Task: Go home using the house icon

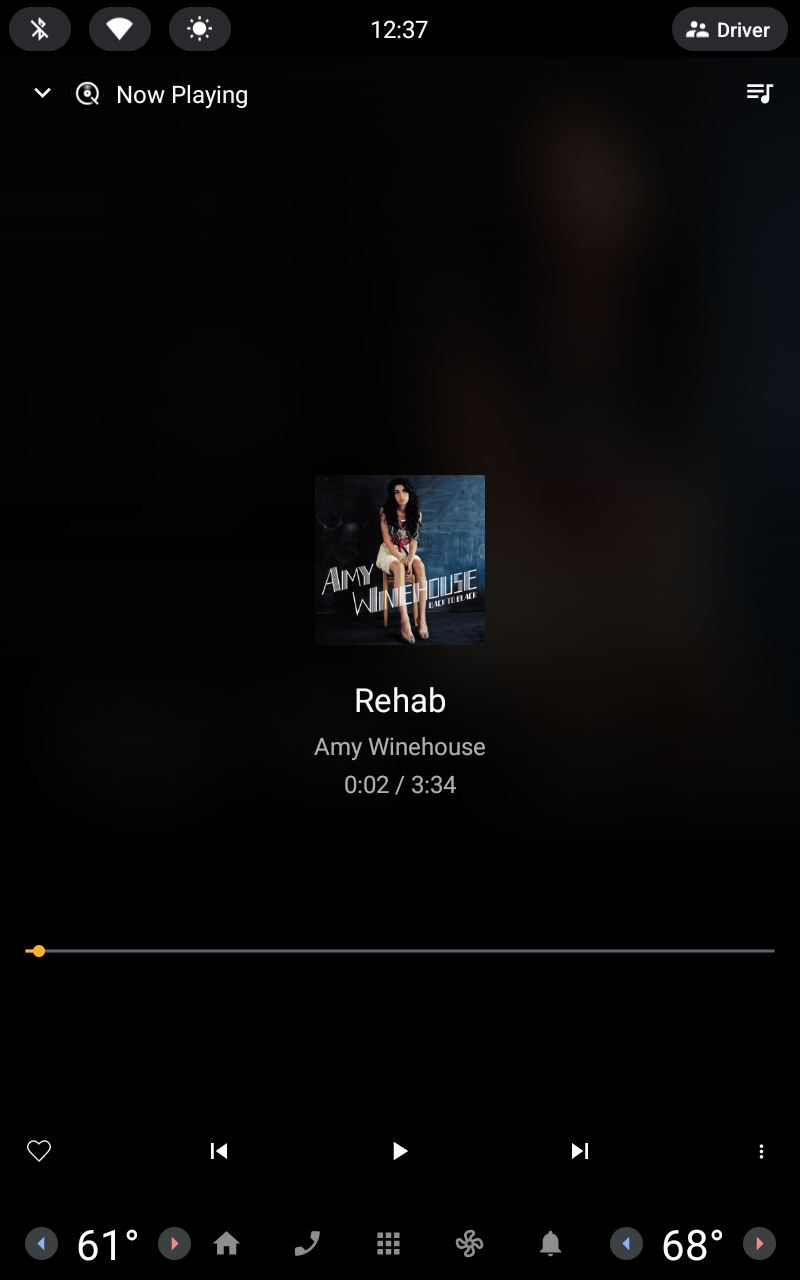Action: (x=225, y=1243)
